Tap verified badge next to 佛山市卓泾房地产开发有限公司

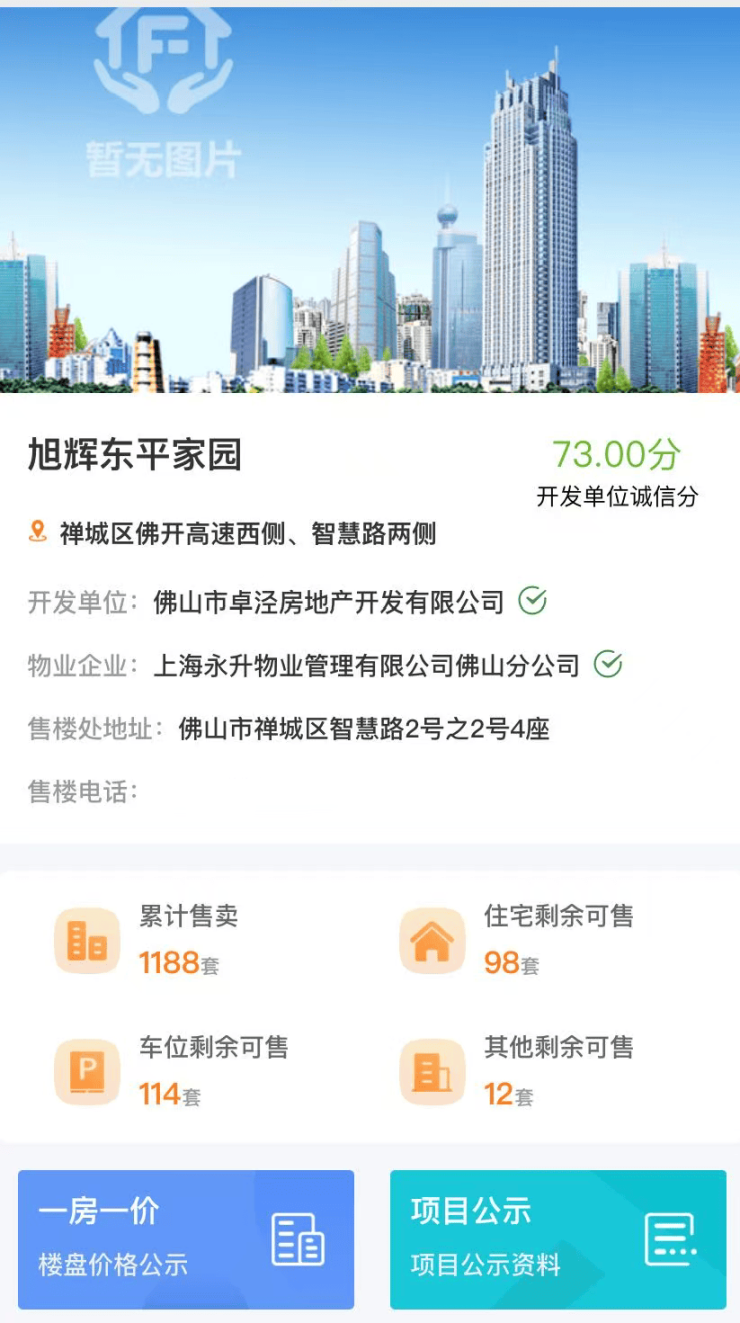click(x=532, y=601)
